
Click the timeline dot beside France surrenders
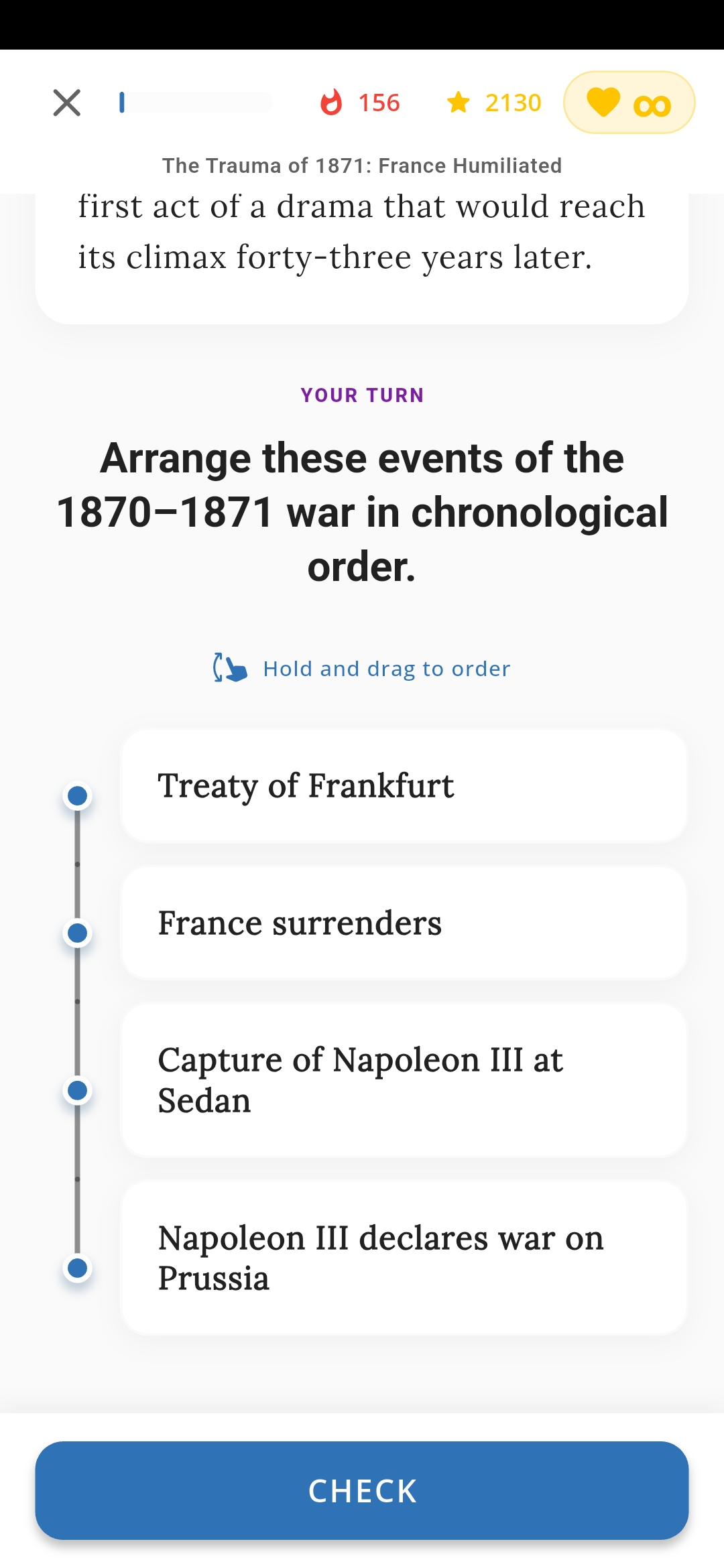76,931
